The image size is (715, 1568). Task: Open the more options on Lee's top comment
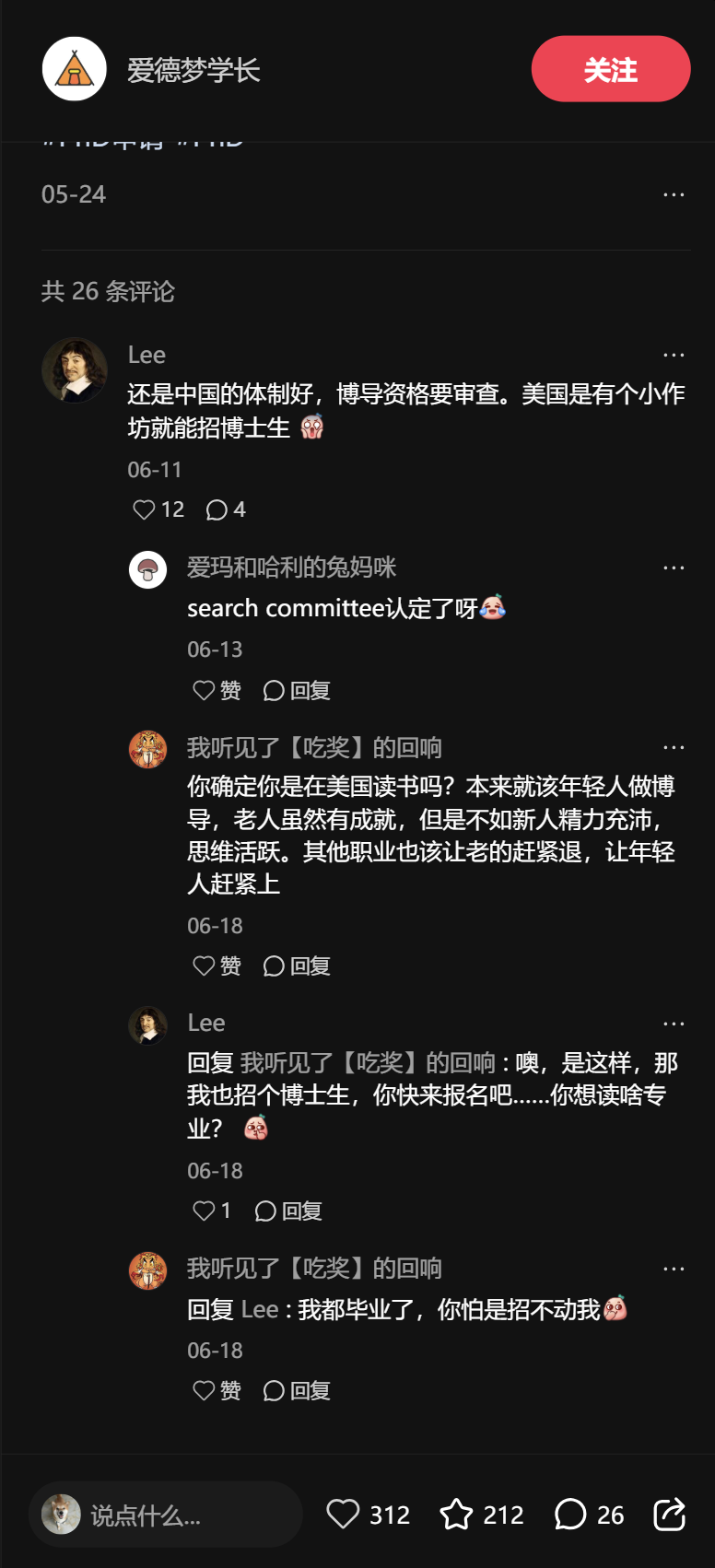tap(674, 355)
